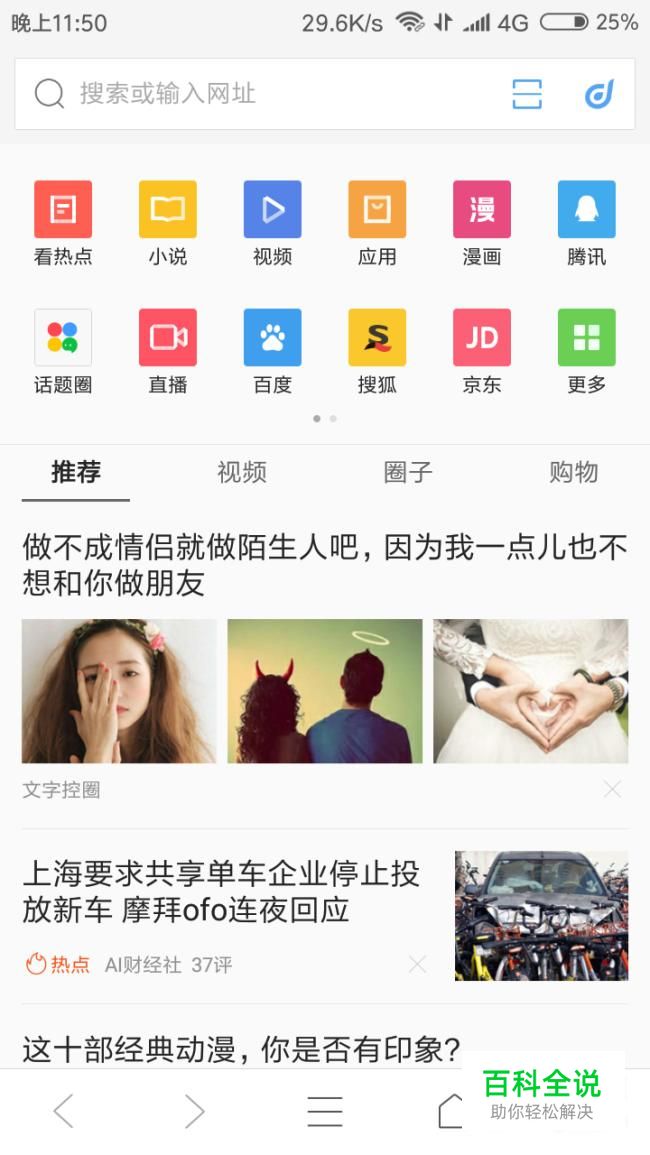Show 更多 shortcuts
The width and height of the screenshot is (650, 1155).
pyautogui.click(x=587, y=351)
